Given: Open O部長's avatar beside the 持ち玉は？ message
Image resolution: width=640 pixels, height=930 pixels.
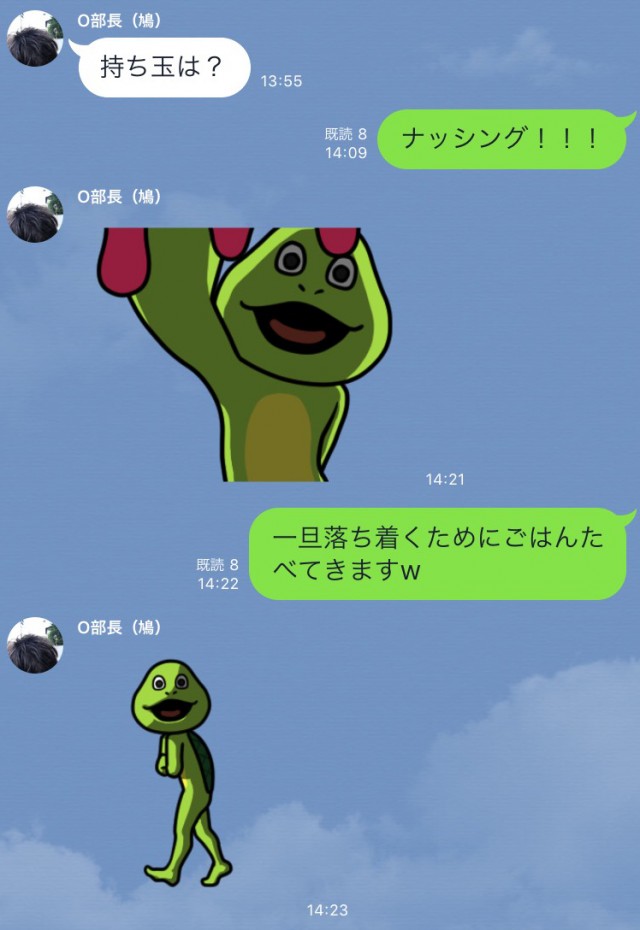Looking at the screenshot, I should (35, 39).
